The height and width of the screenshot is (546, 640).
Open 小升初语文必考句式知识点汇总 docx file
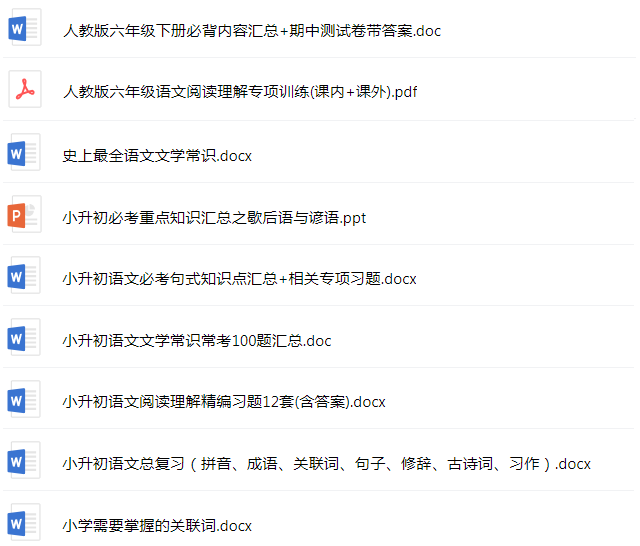point(239,278)
